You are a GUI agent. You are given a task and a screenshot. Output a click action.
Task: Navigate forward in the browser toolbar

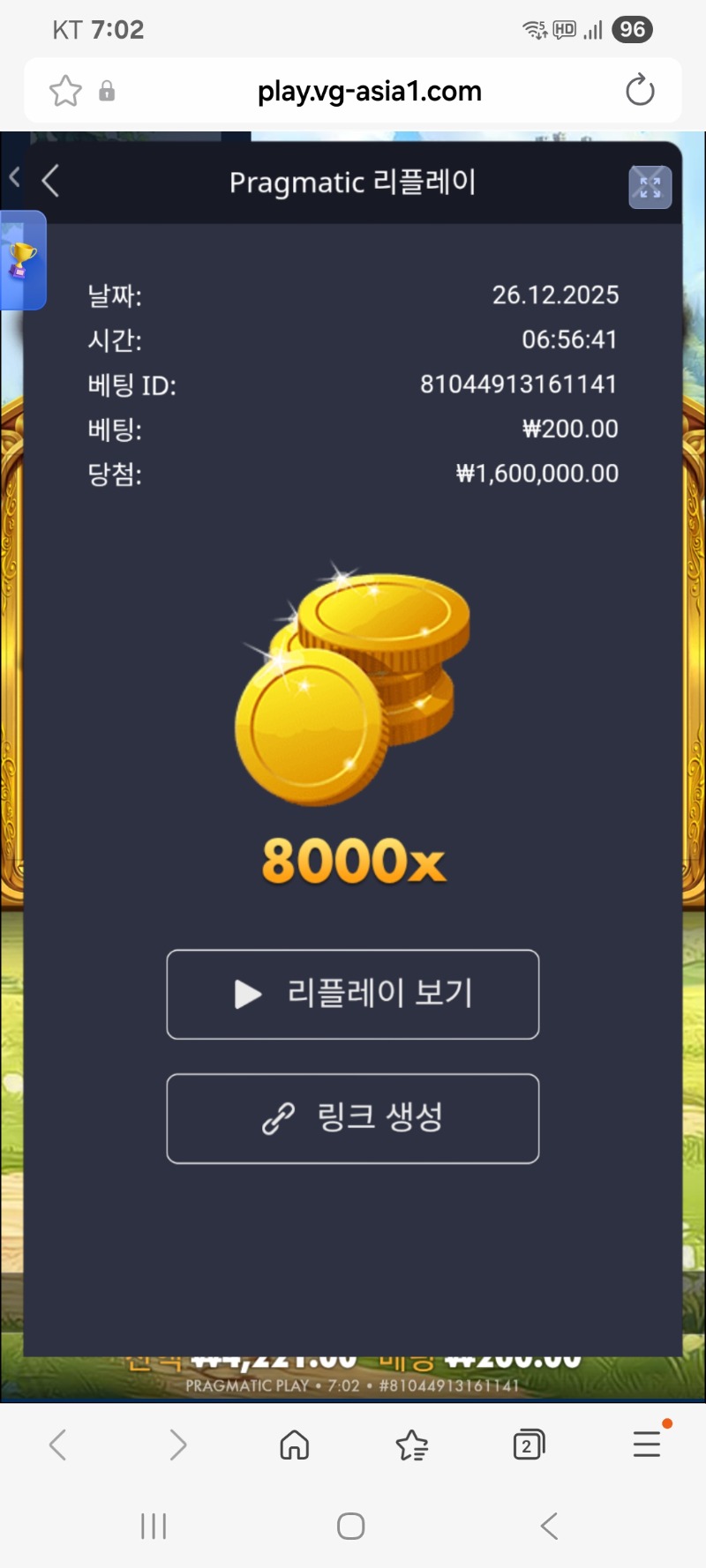click(177, 1445)
